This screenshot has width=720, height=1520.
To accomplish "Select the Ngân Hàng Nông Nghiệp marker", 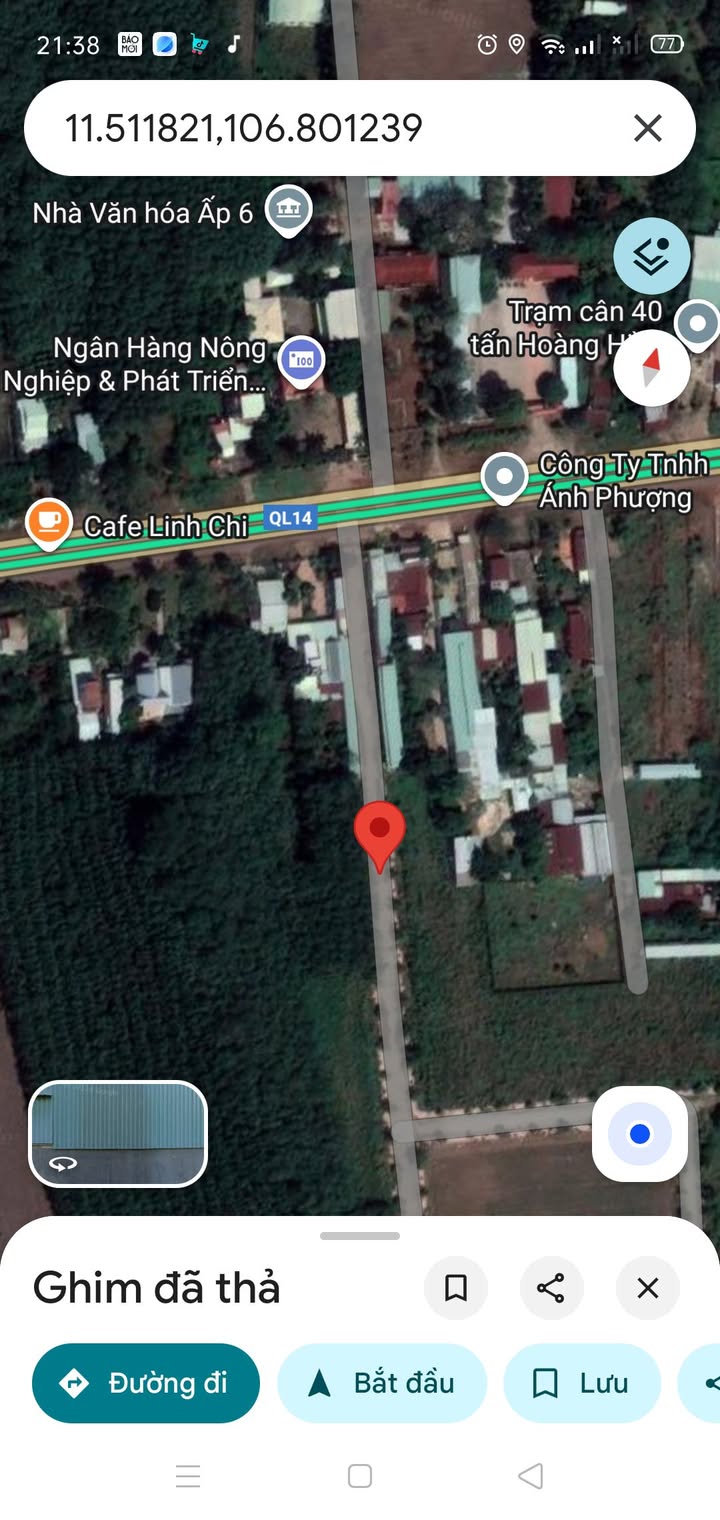I will [301, 360].
